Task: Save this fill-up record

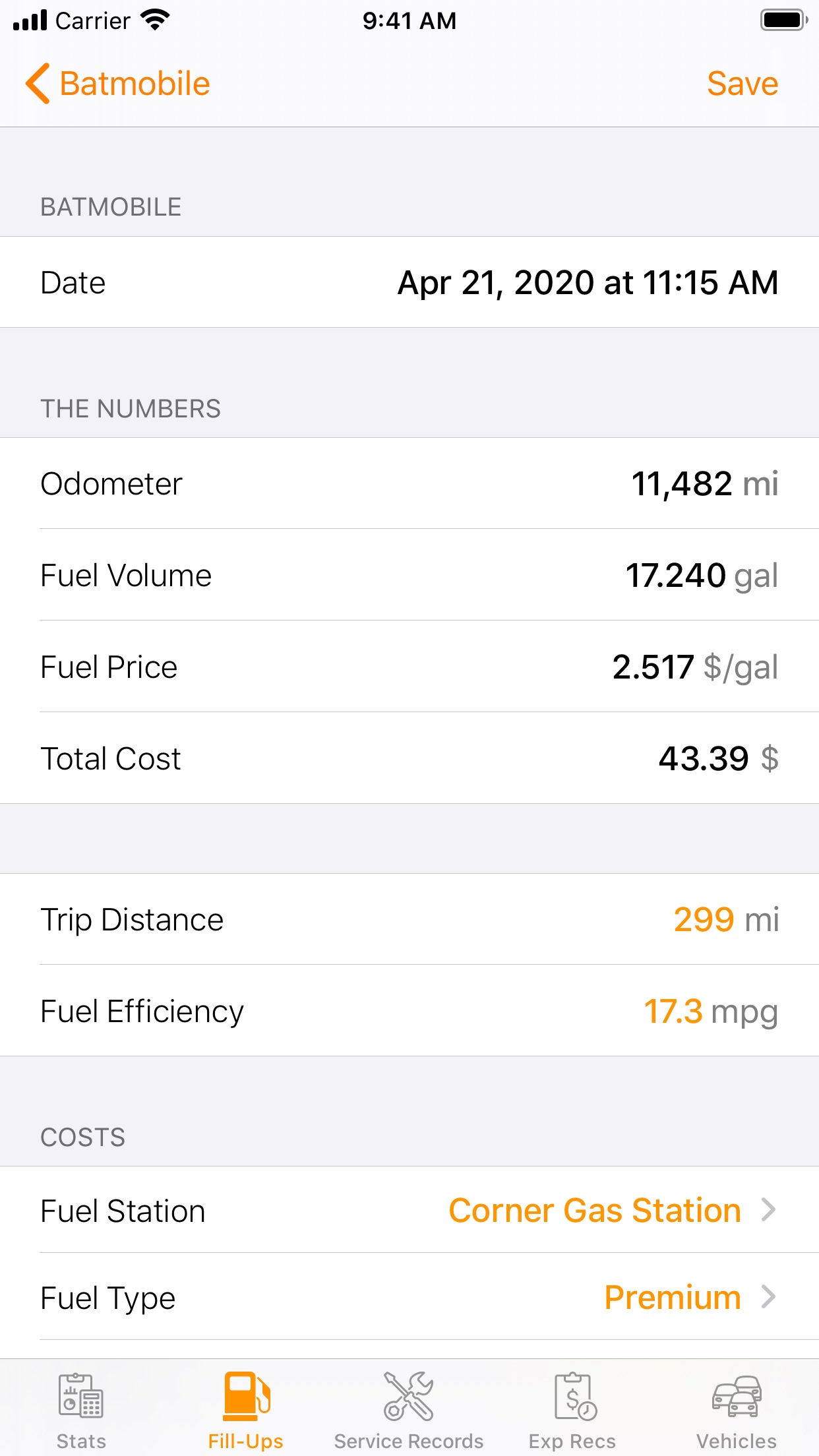Action: click(742, 84)
